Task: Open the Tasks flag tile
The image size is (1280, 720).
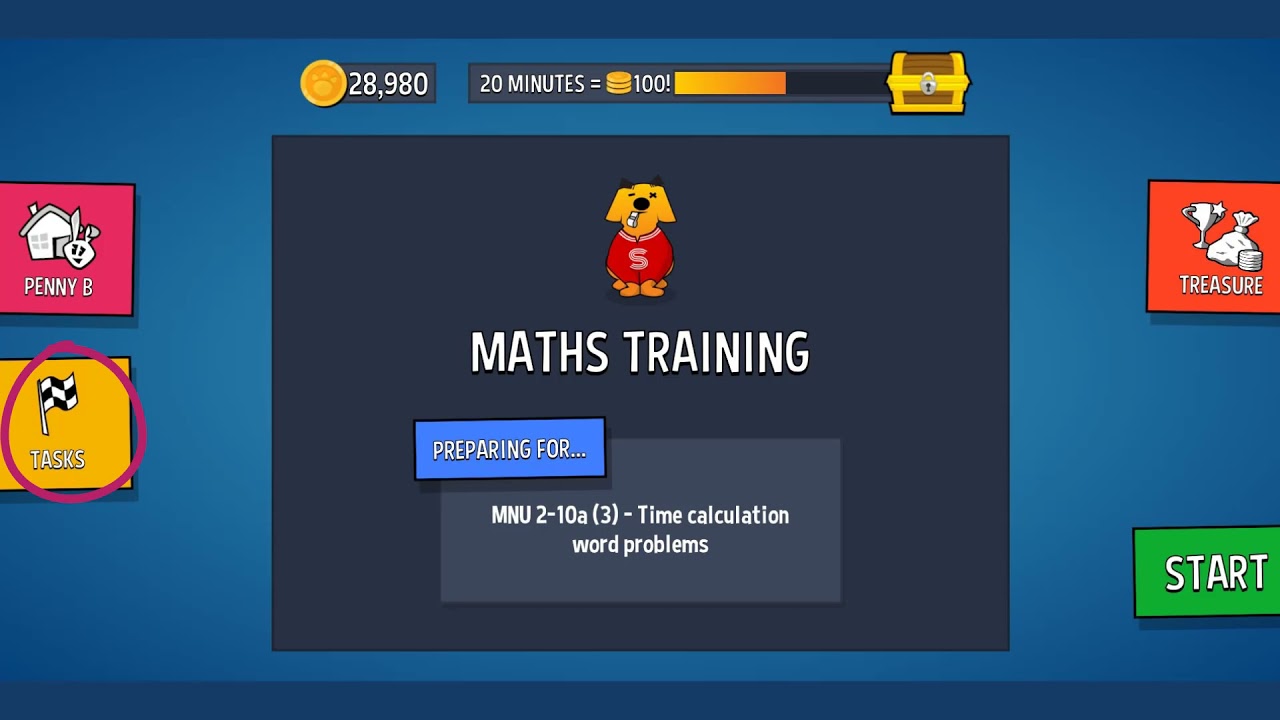Action: [x=62, y=423]
